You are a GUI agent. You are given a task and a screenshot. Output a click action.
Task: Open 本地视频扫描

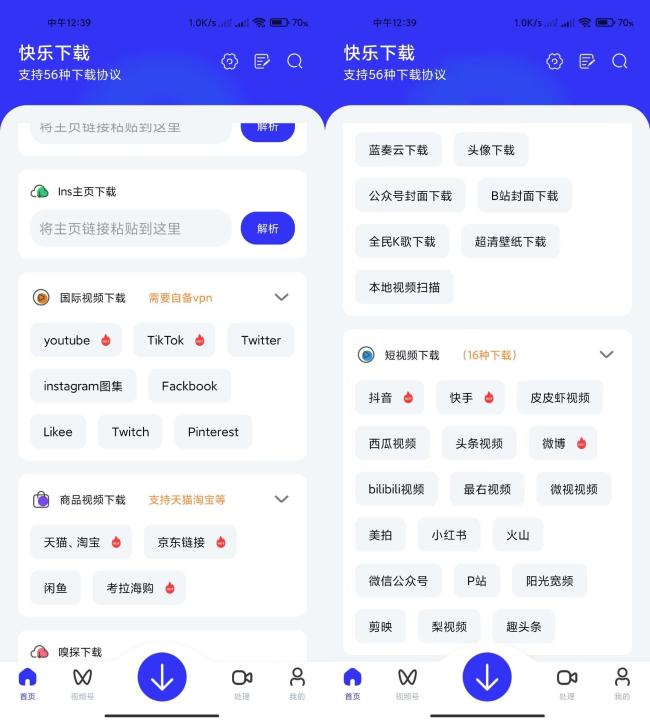pos(404,287)
